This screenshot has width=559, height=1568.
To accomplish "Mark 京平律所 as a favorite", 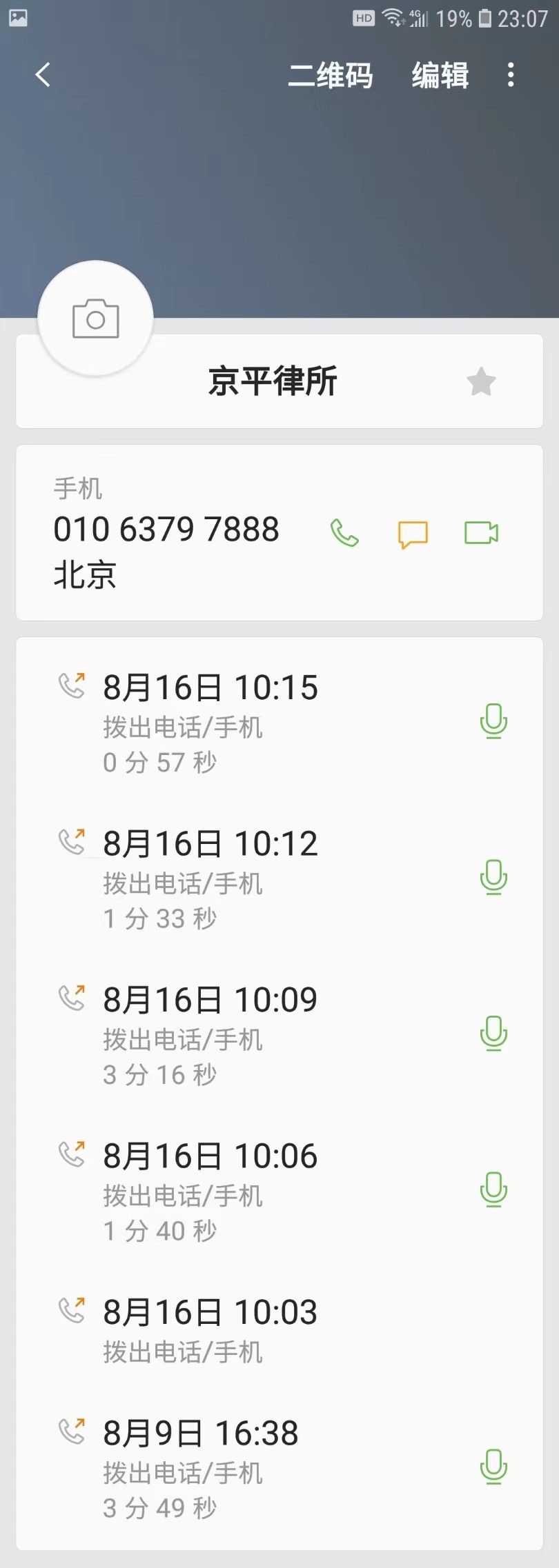I will point(481,382).
